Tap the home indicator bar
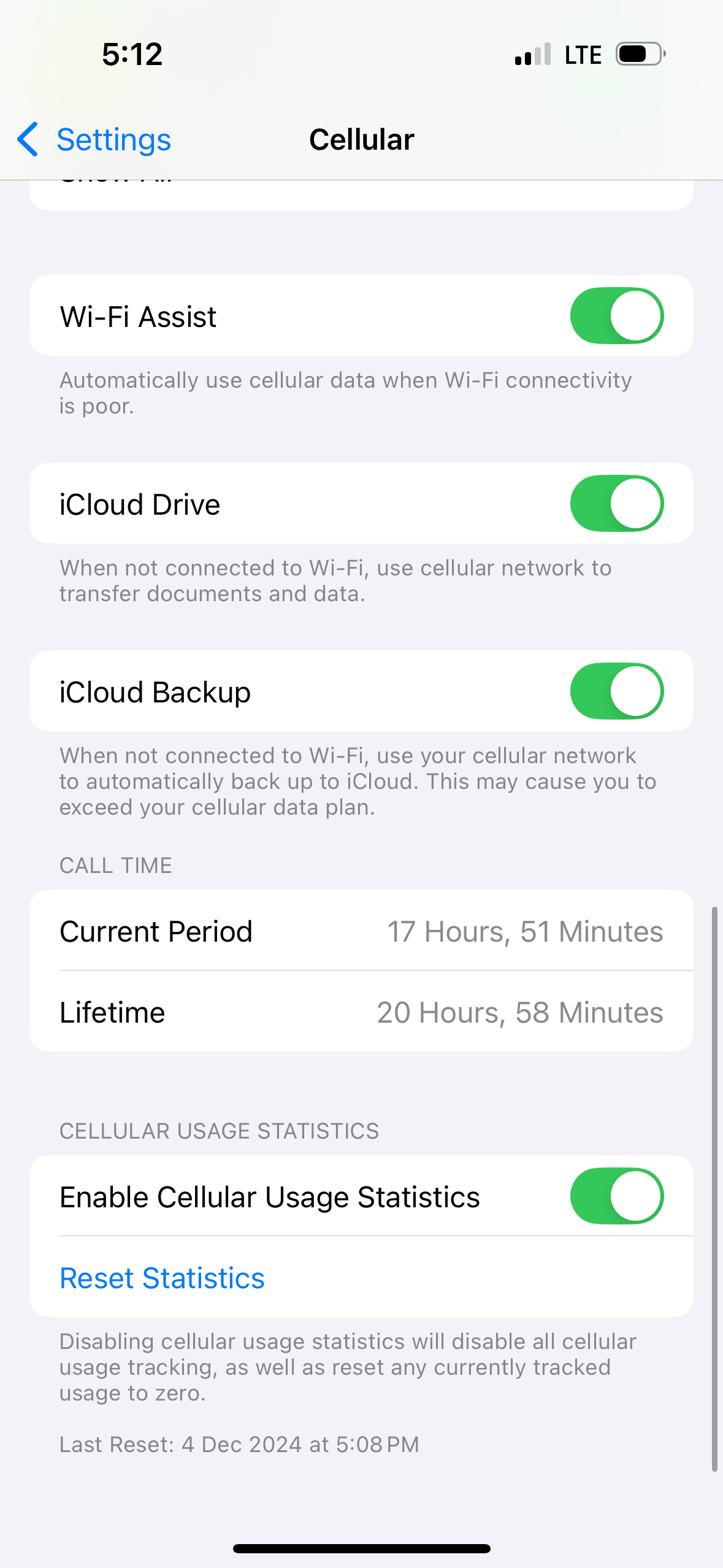 pos(361,1547)
